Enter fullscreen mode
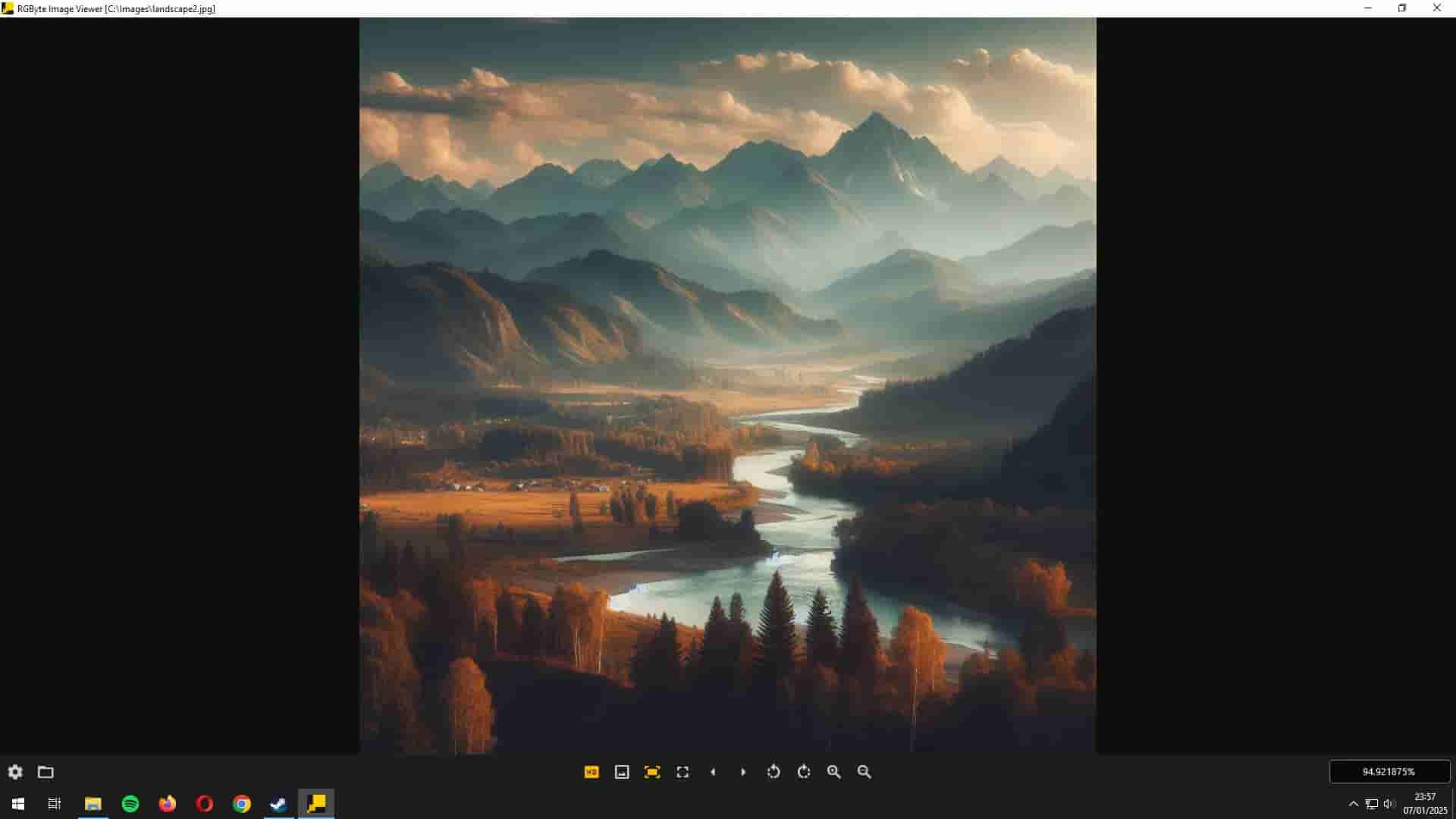 [x=682, y=772]
